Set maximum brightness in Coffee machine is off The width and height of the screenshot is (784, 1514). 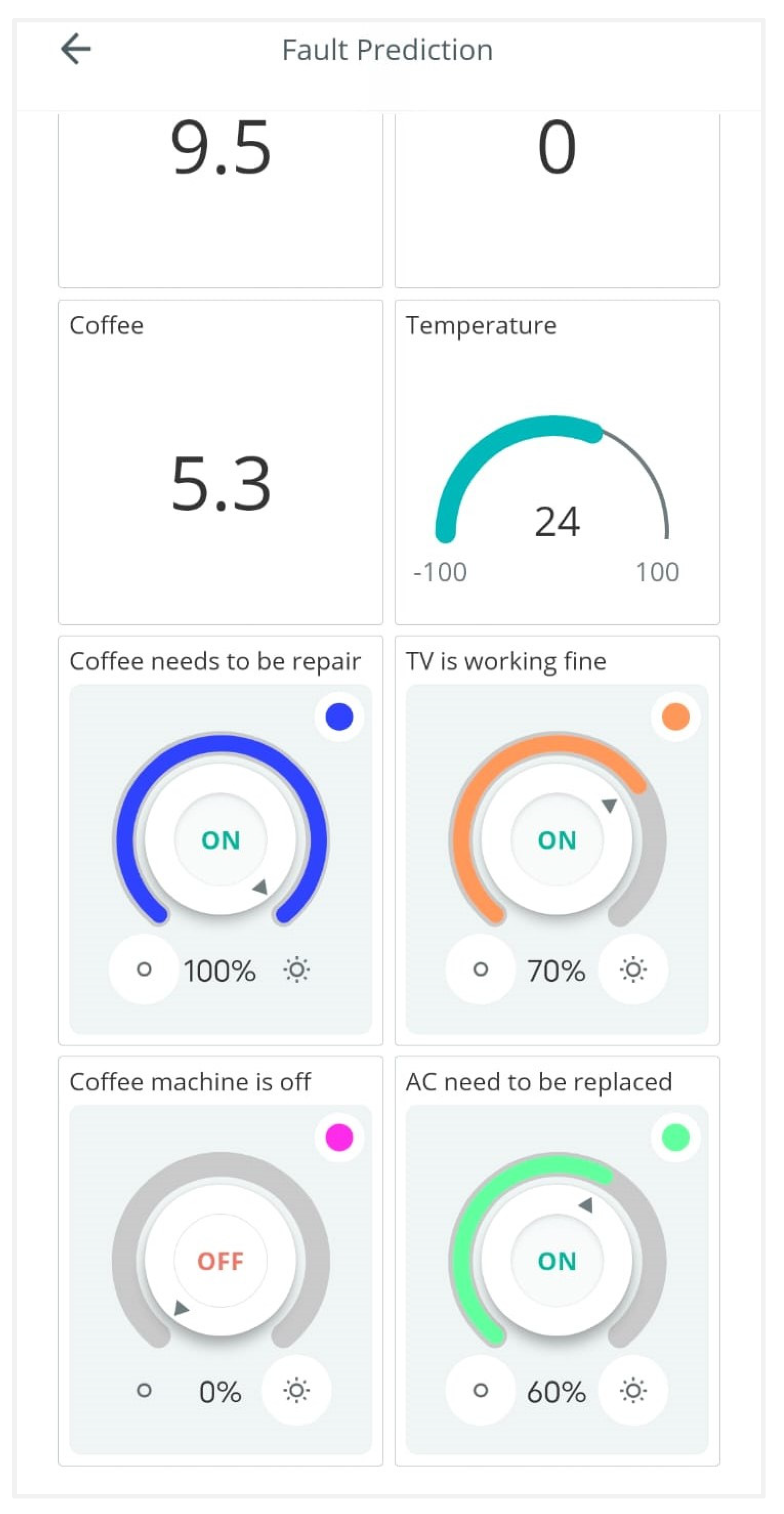[296, 1390]
